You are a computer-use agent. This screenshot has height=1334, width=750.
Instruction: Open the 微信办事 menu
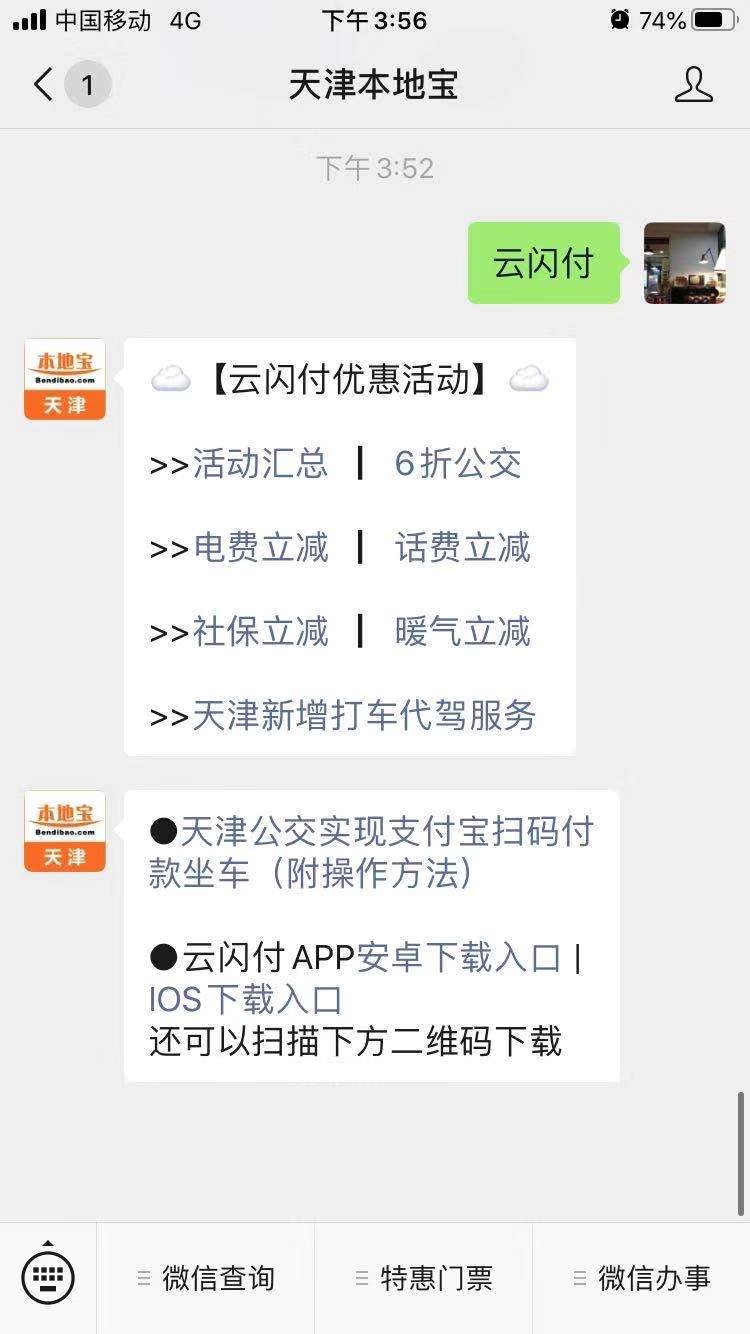pos(642,1278)
